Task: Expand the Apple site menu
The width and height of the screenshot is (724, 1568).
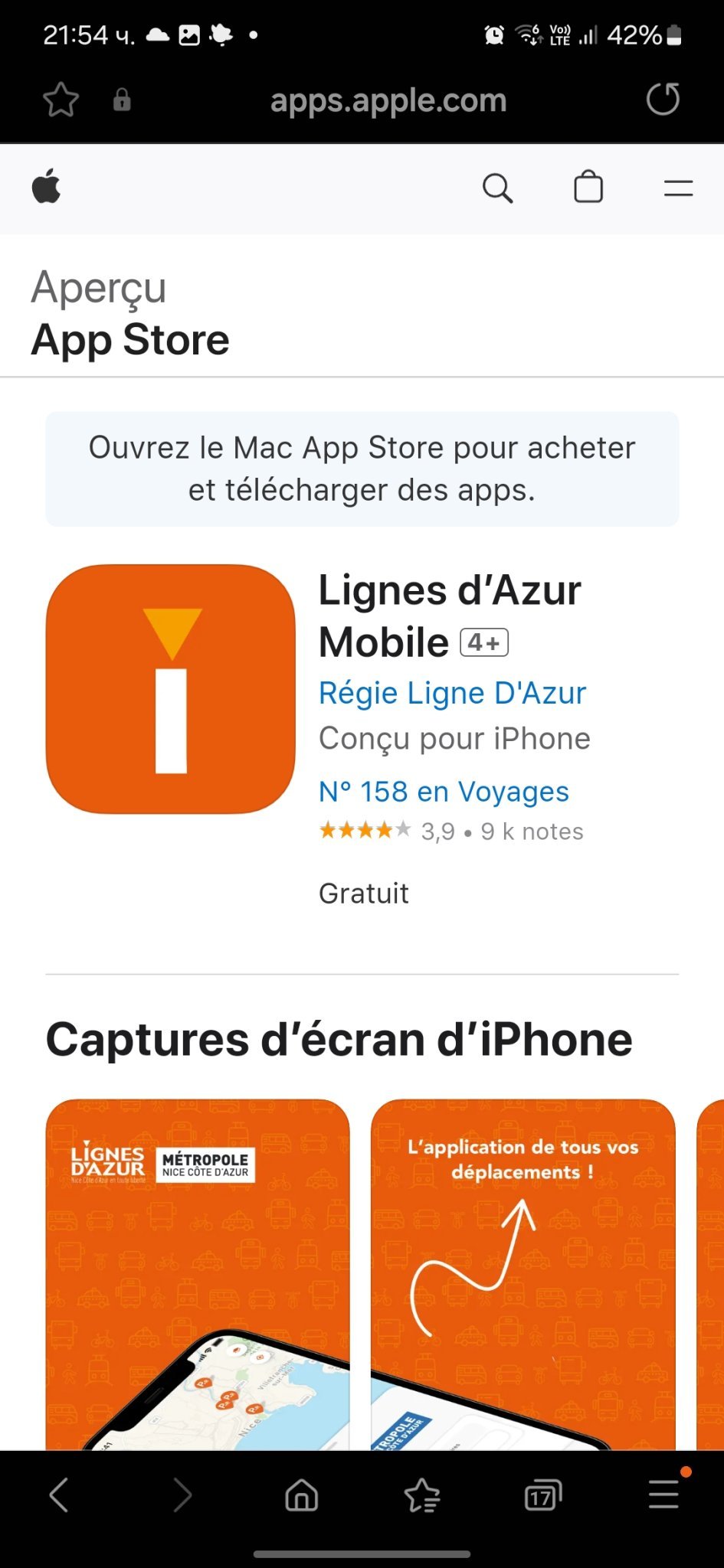Action: [x=678, y=188]
